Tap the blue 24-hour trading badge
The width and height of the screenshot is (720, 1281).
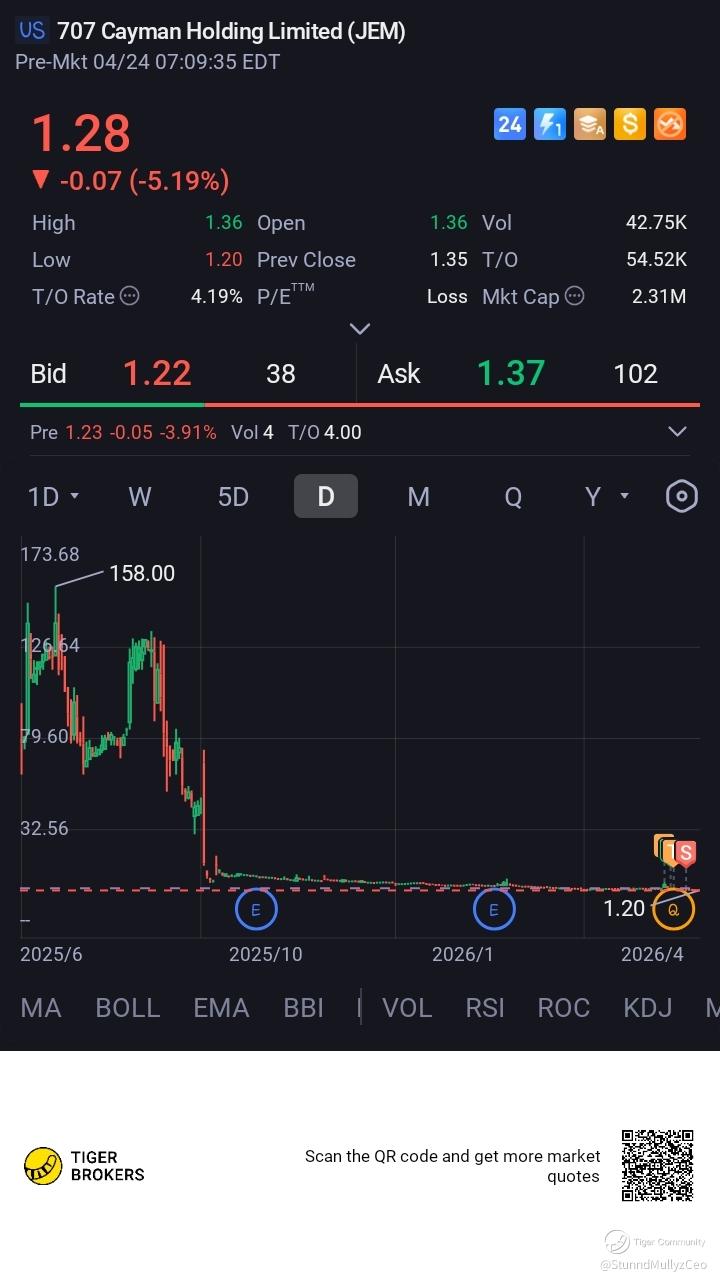tap(510, 124)
